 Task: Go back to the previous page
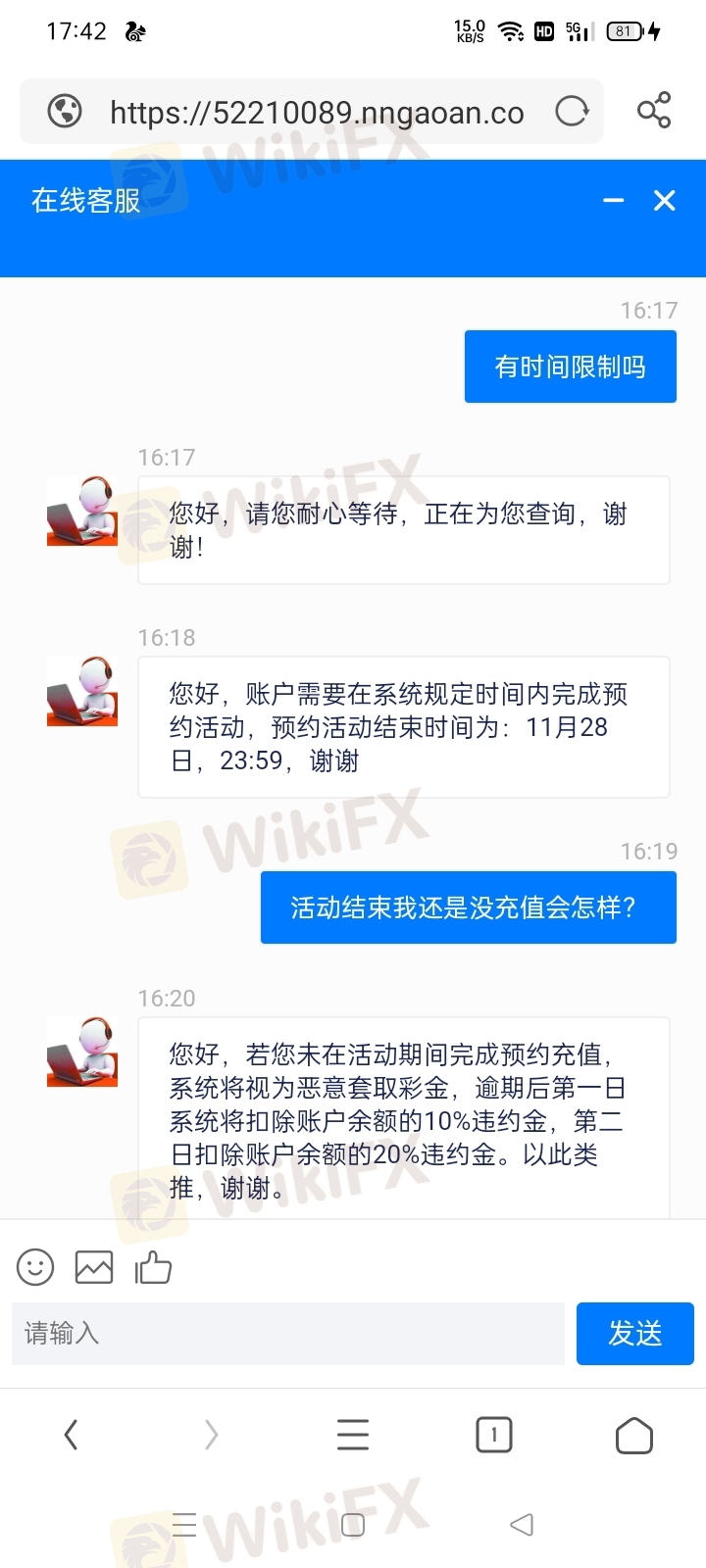(71, 1436)
